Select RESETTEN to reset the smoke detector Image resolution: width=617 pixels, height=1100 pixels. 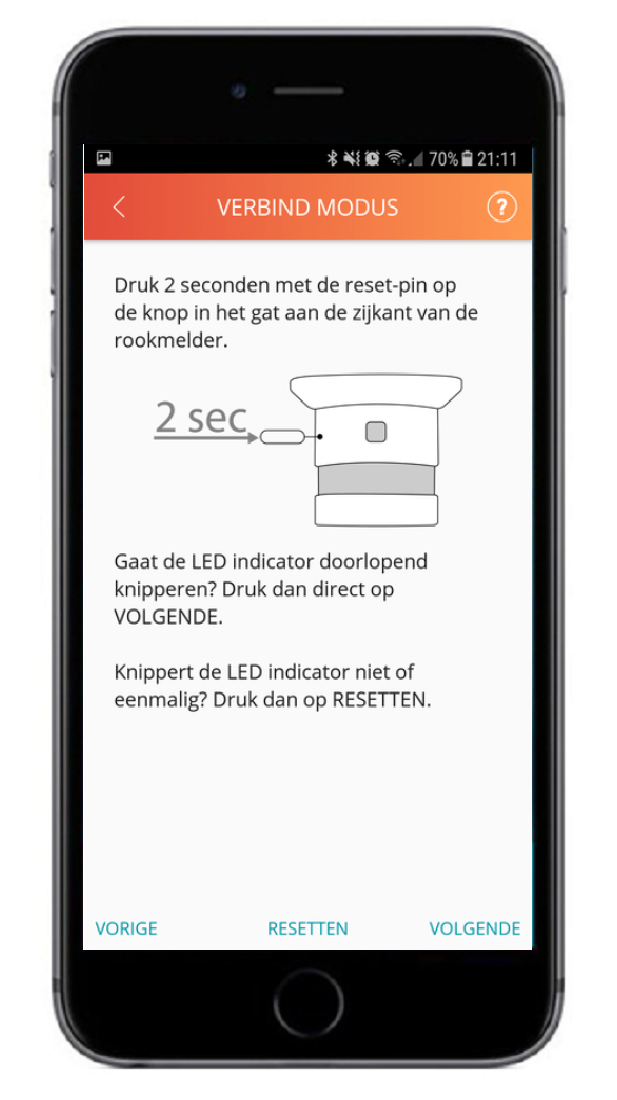[x=308, y=928]
